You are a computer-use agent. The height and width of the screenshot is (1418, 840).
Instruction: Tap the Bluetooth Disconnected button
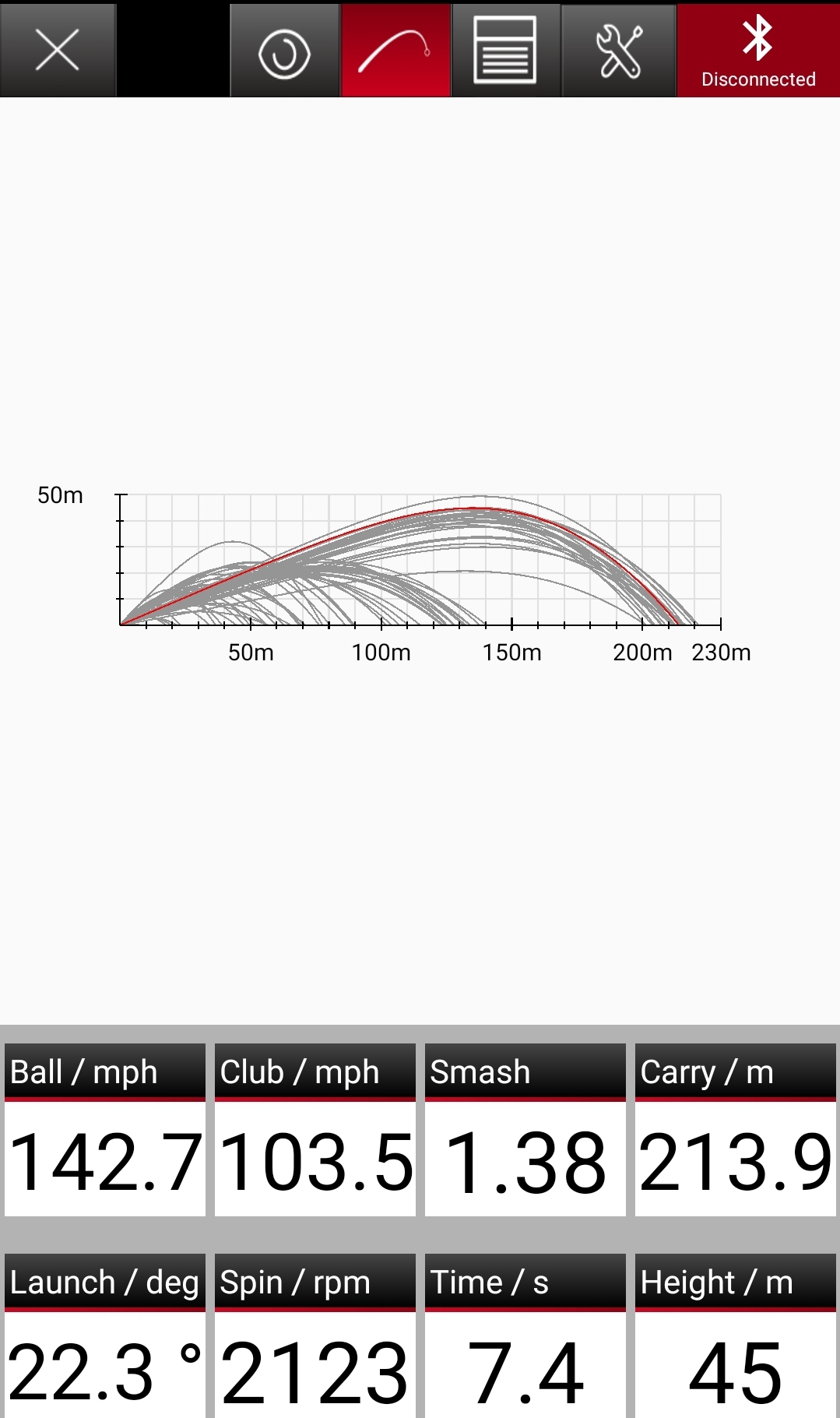click(757, 51)
